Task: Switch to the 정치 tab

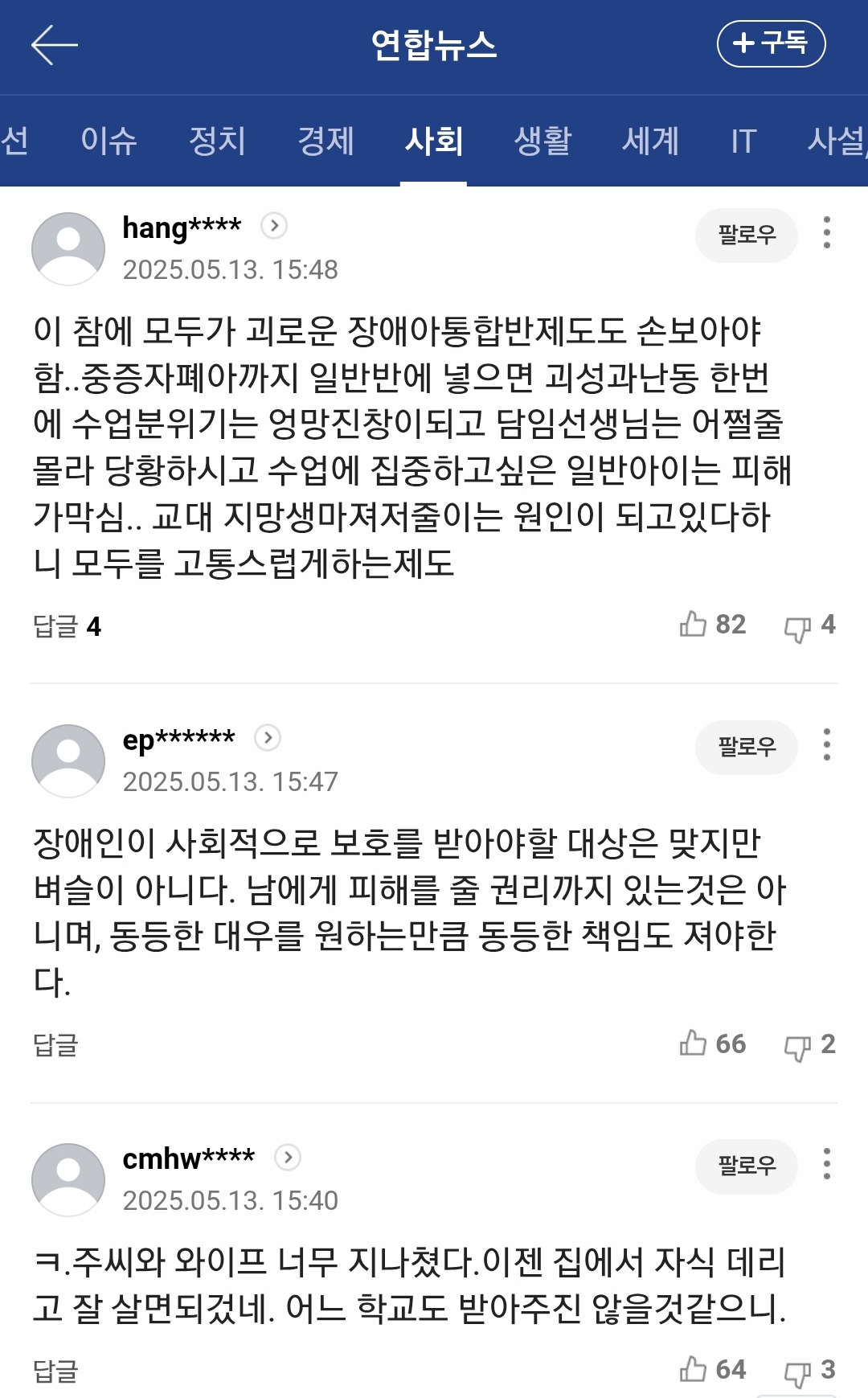Action: coord(217,141)
